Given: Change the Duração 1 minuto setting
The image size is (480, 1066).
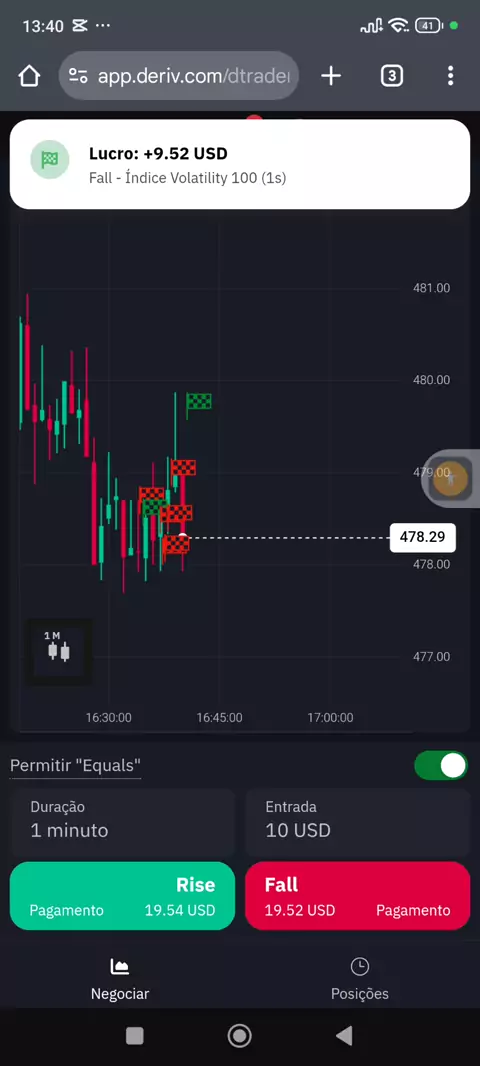Looking at the screenshot, I should coord(122,823).
